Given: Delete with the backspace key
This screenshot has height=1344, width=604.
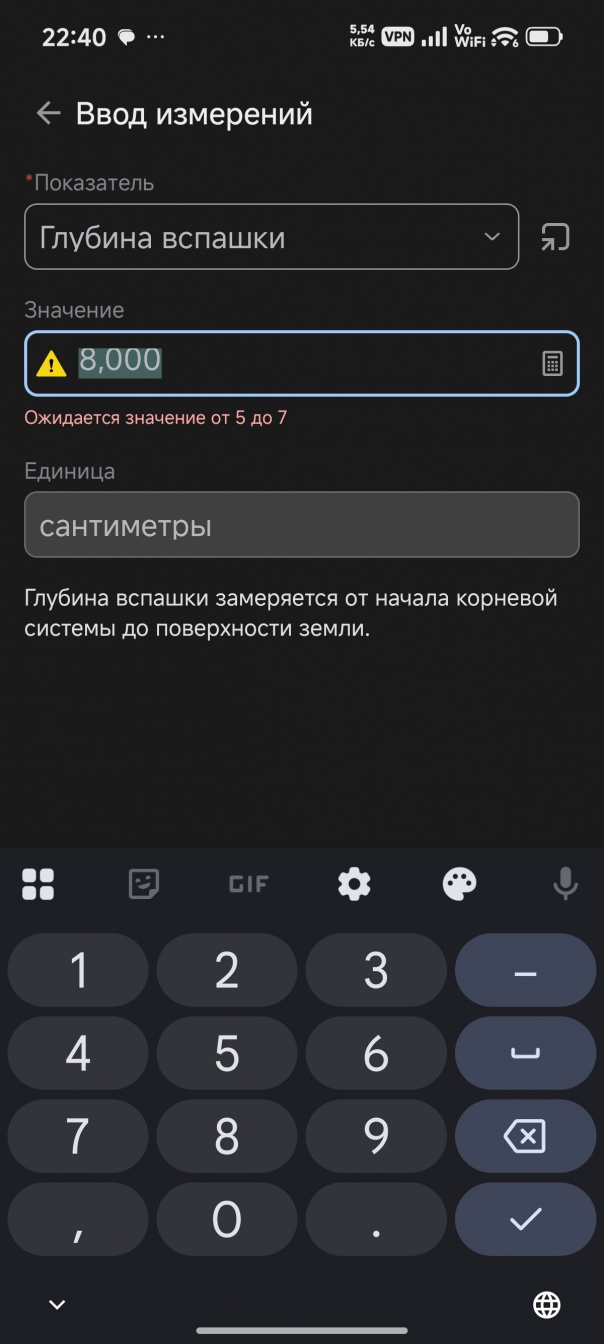Looking at the screenshot, I should [525, 1137].
